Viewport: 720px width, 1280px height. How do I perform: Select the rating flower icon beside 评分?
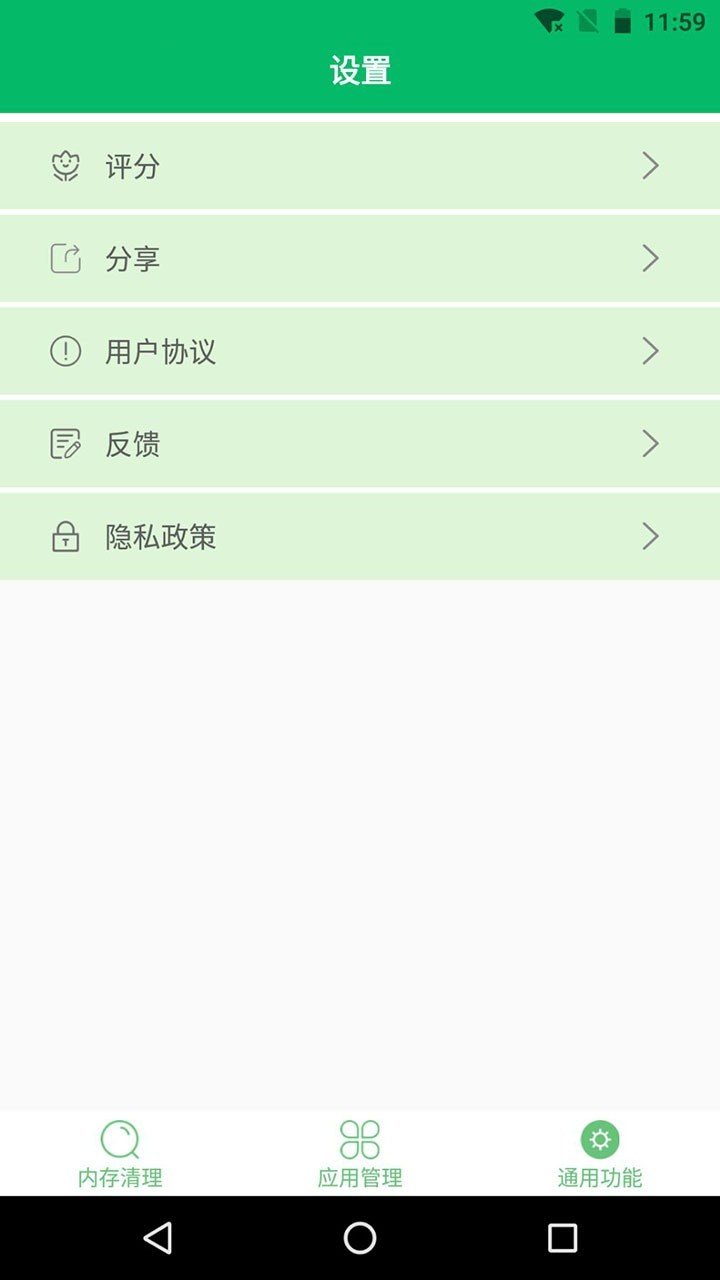pyautogui.click(x=66, y=166)
